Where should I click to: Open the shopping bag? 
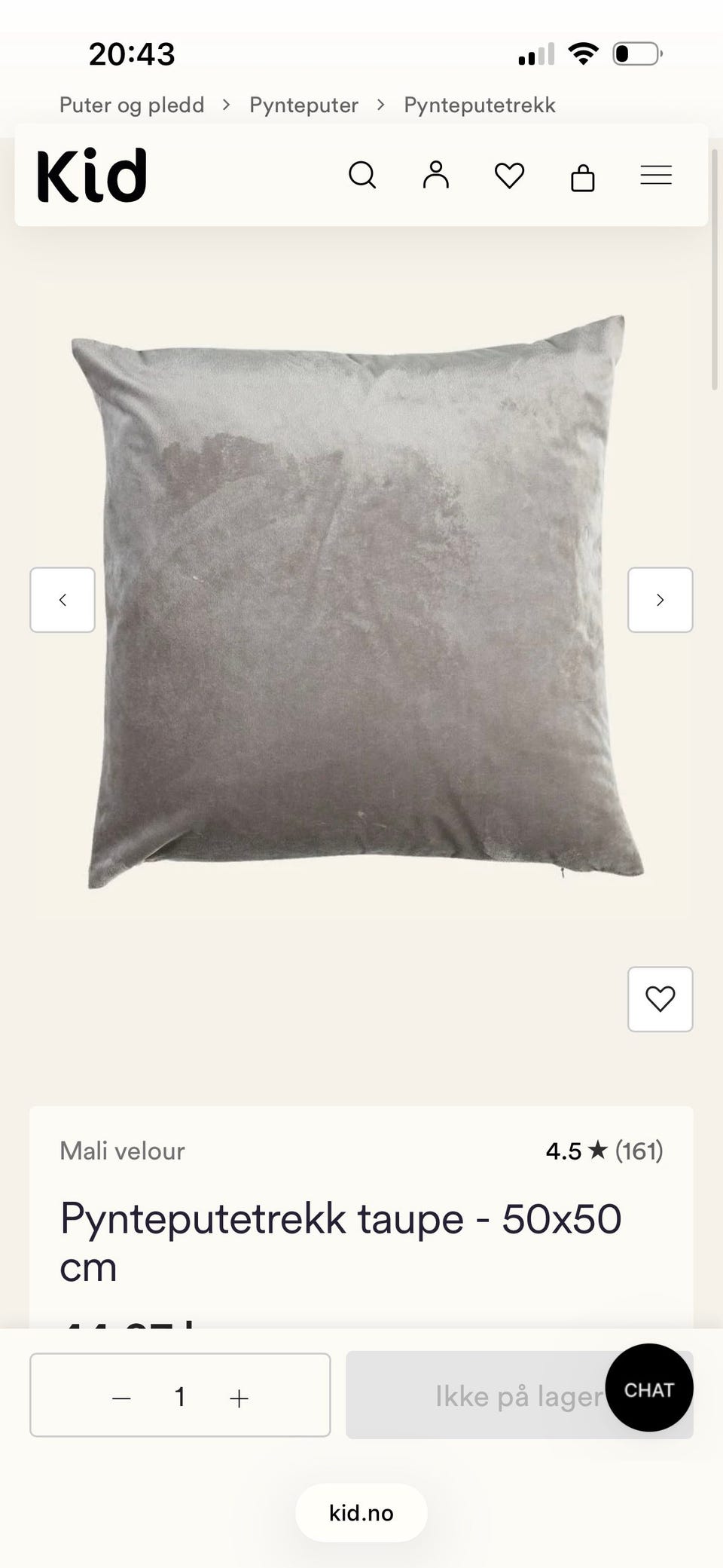click(x=583, y=178)
